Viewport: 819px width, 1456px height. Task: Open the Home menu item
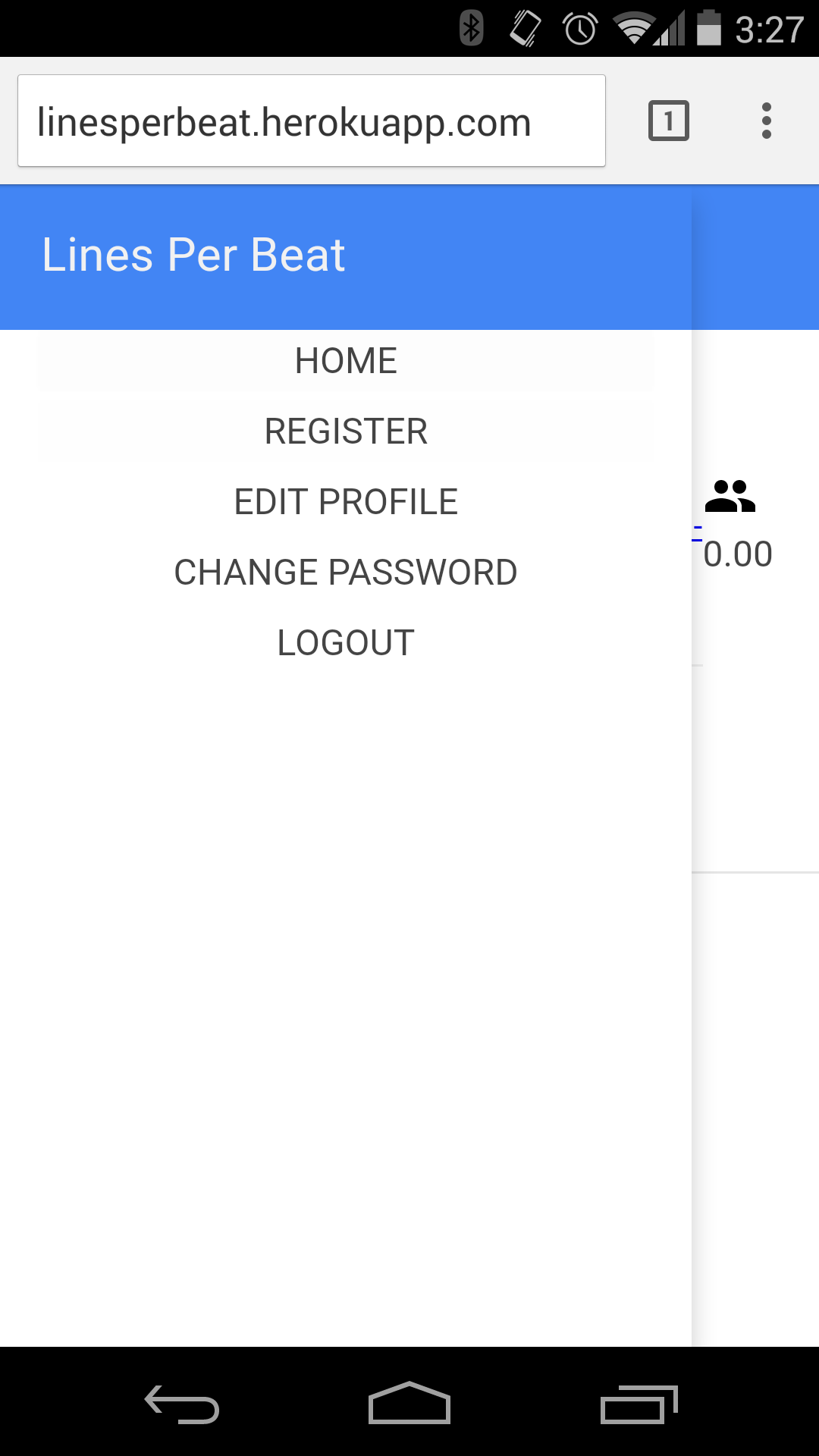[346, 361]
